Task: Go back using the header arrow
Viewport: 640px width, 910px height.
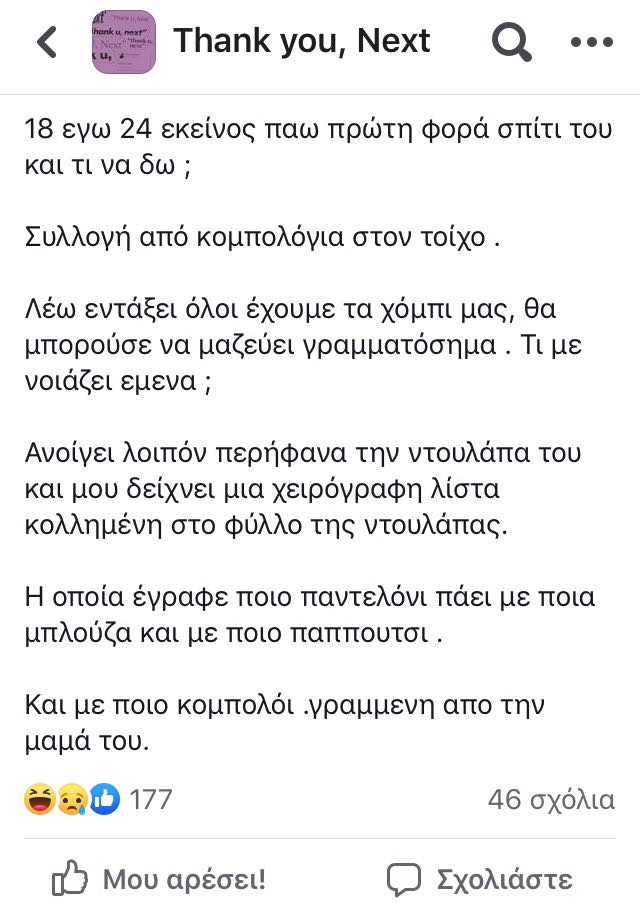Action: (x=46, y=42)
